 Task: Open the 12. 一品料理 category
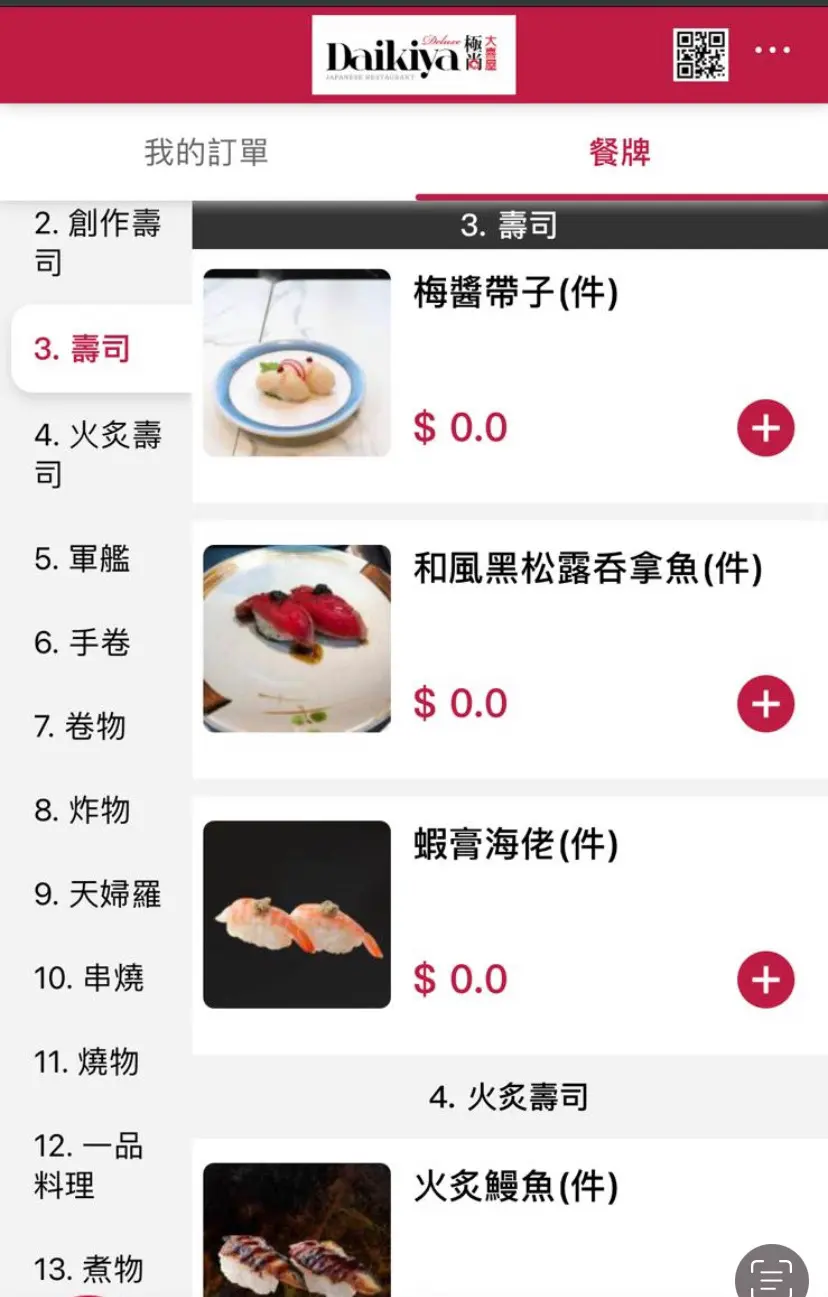click(x=89, y=1166)
